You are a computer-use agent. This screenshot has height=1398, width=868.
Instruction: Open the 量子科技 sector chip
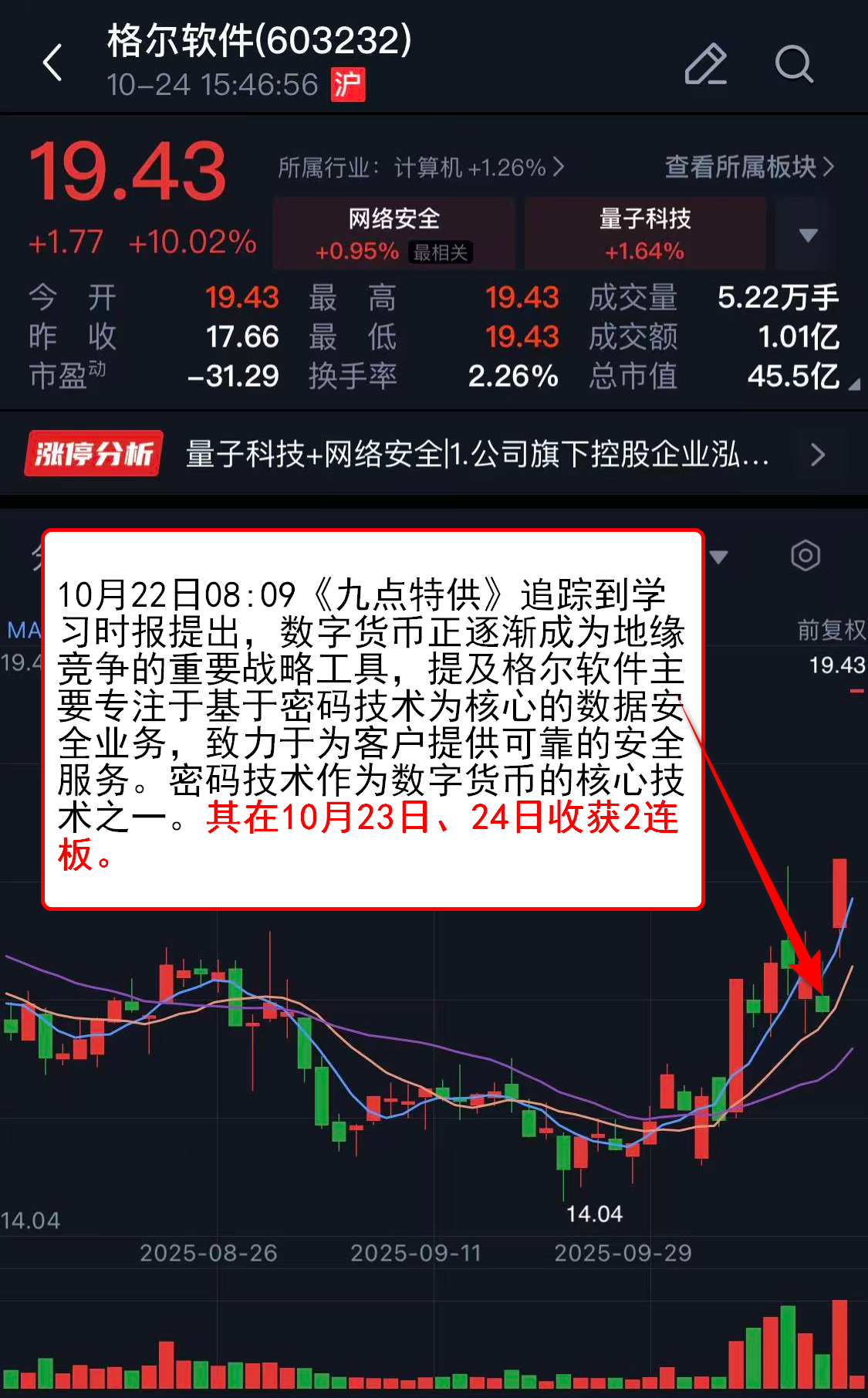[x=645, y=233]
